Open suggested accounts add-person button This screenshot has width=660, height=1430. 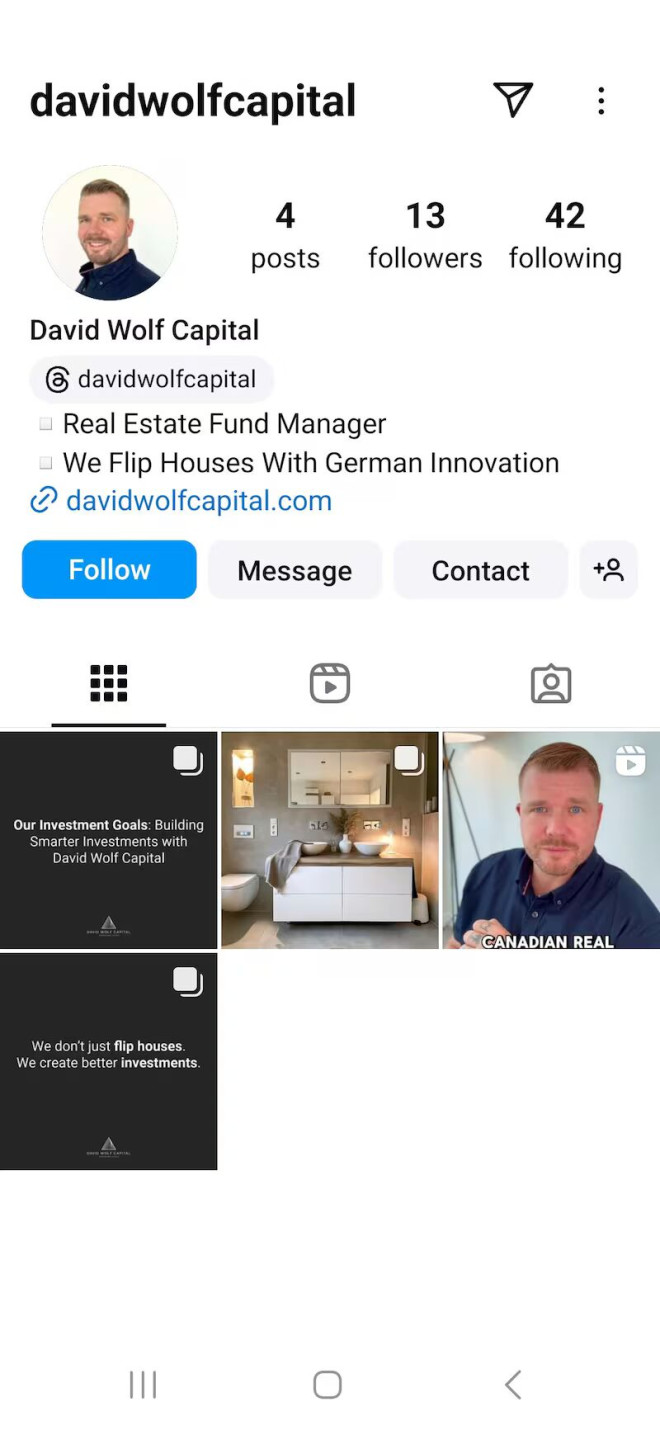point(609,570)
